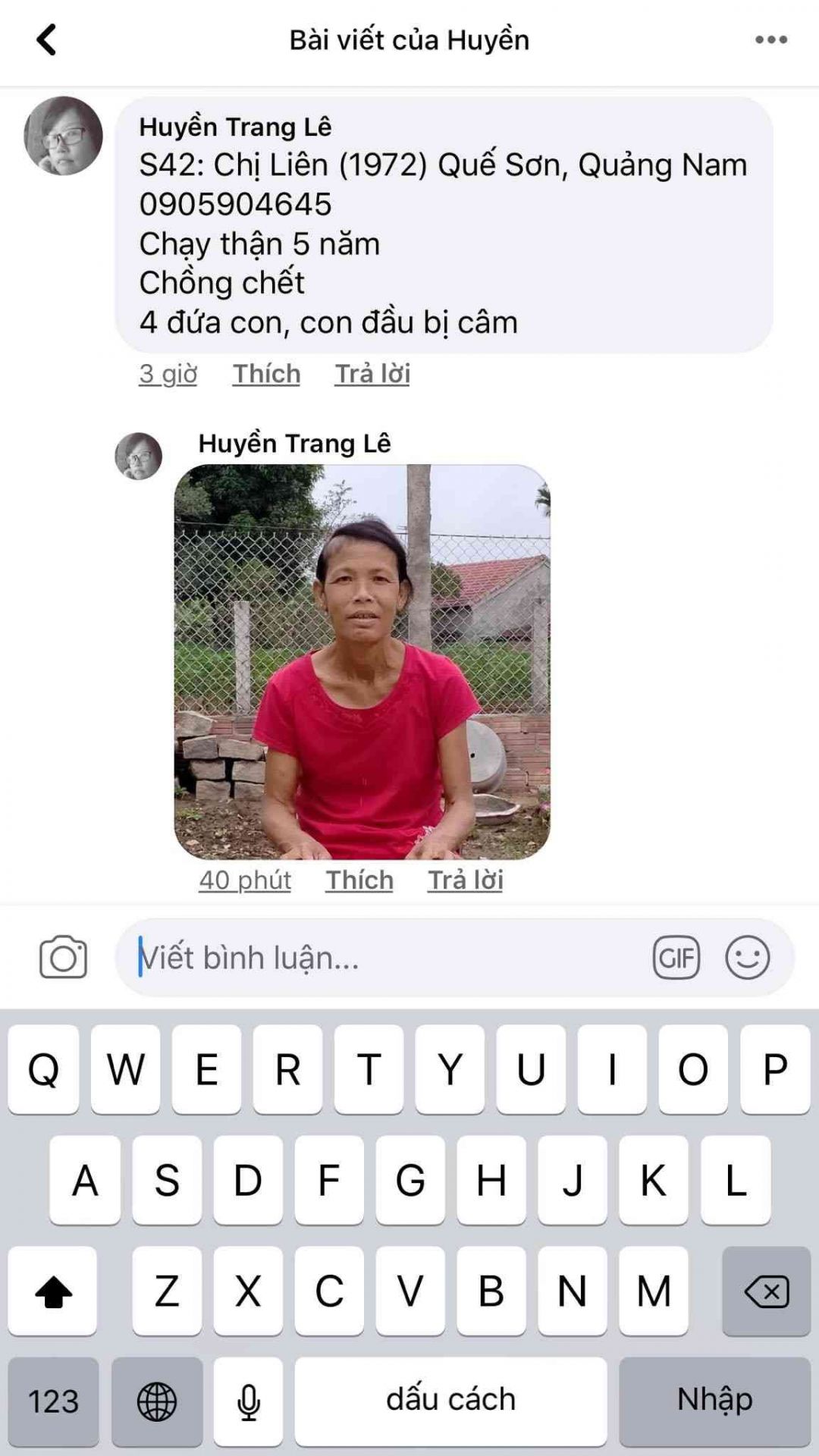Open the GIF picker
819x1456 pixels.
click(x=676, y=958)
